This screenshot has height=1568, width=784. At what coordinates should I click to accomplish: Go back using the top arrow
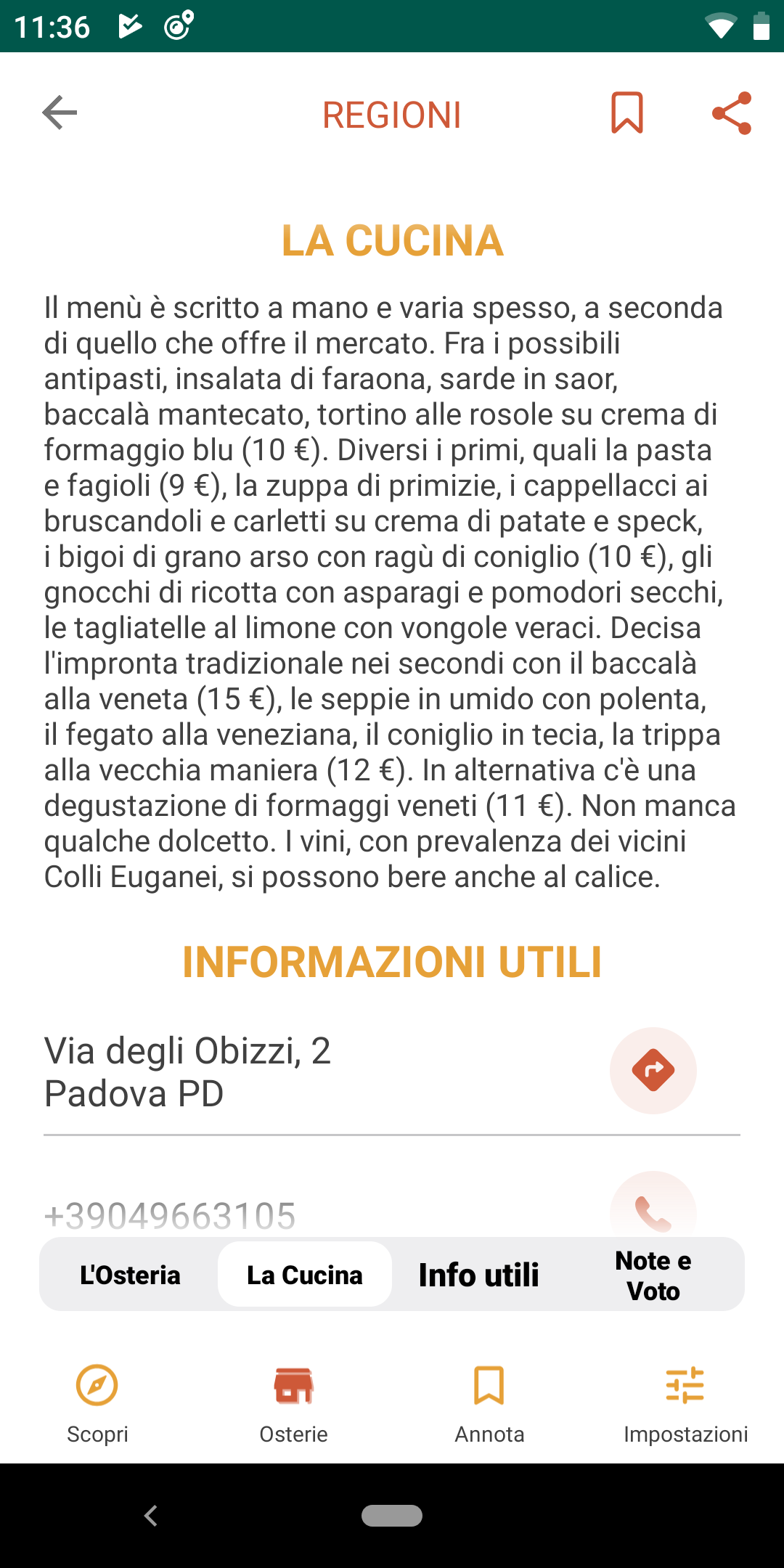pos(60,113)
